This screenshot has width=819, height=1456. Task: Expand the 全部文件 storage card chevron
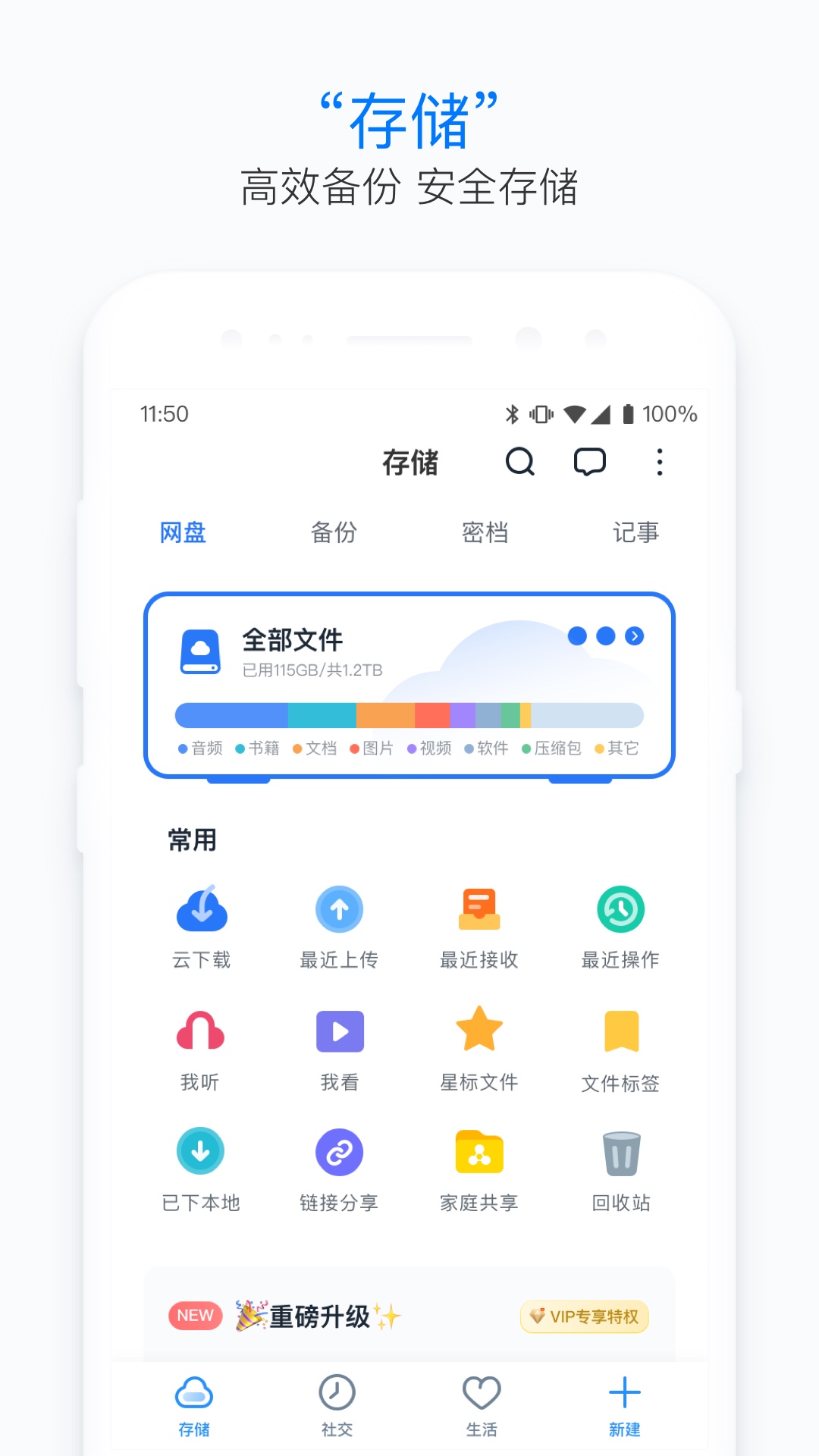click(634, 637)
